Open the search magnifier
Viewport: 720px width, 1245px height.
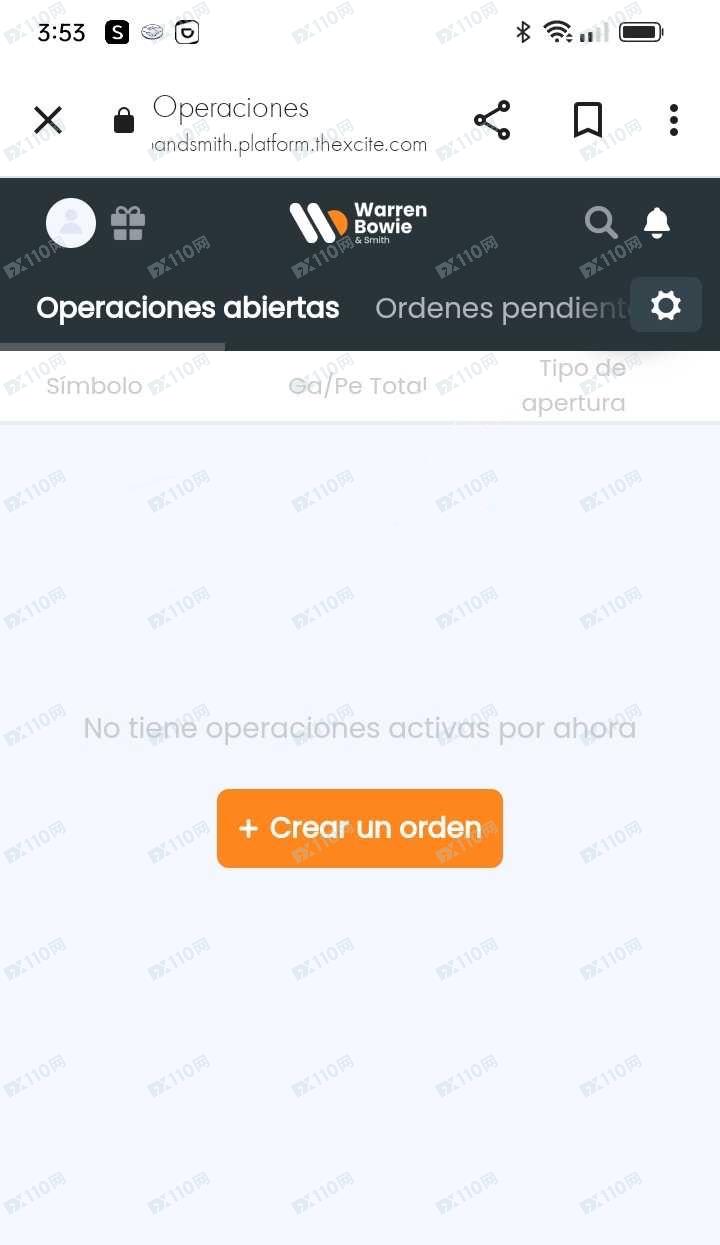coord(601,223)
